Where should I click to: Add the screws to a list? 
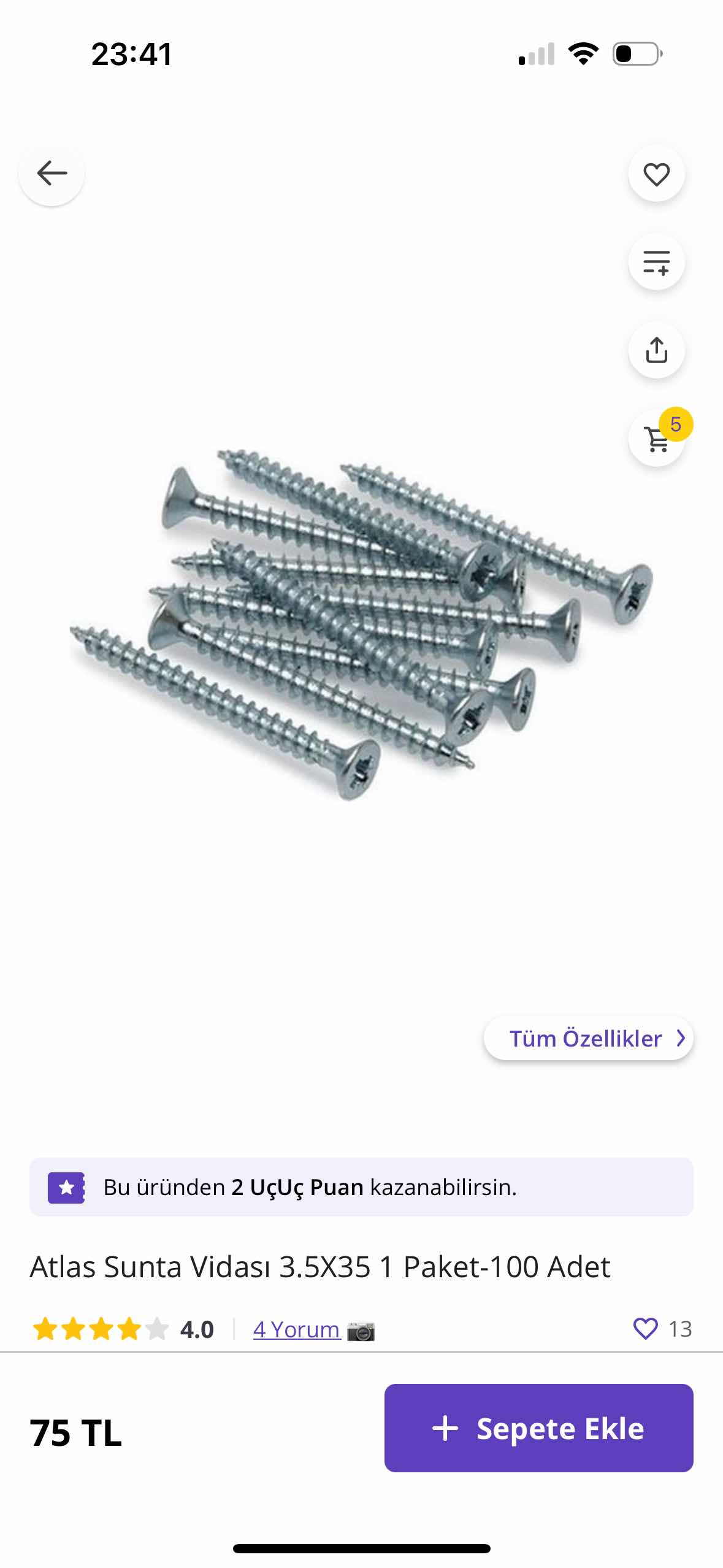tap(656, 263)
